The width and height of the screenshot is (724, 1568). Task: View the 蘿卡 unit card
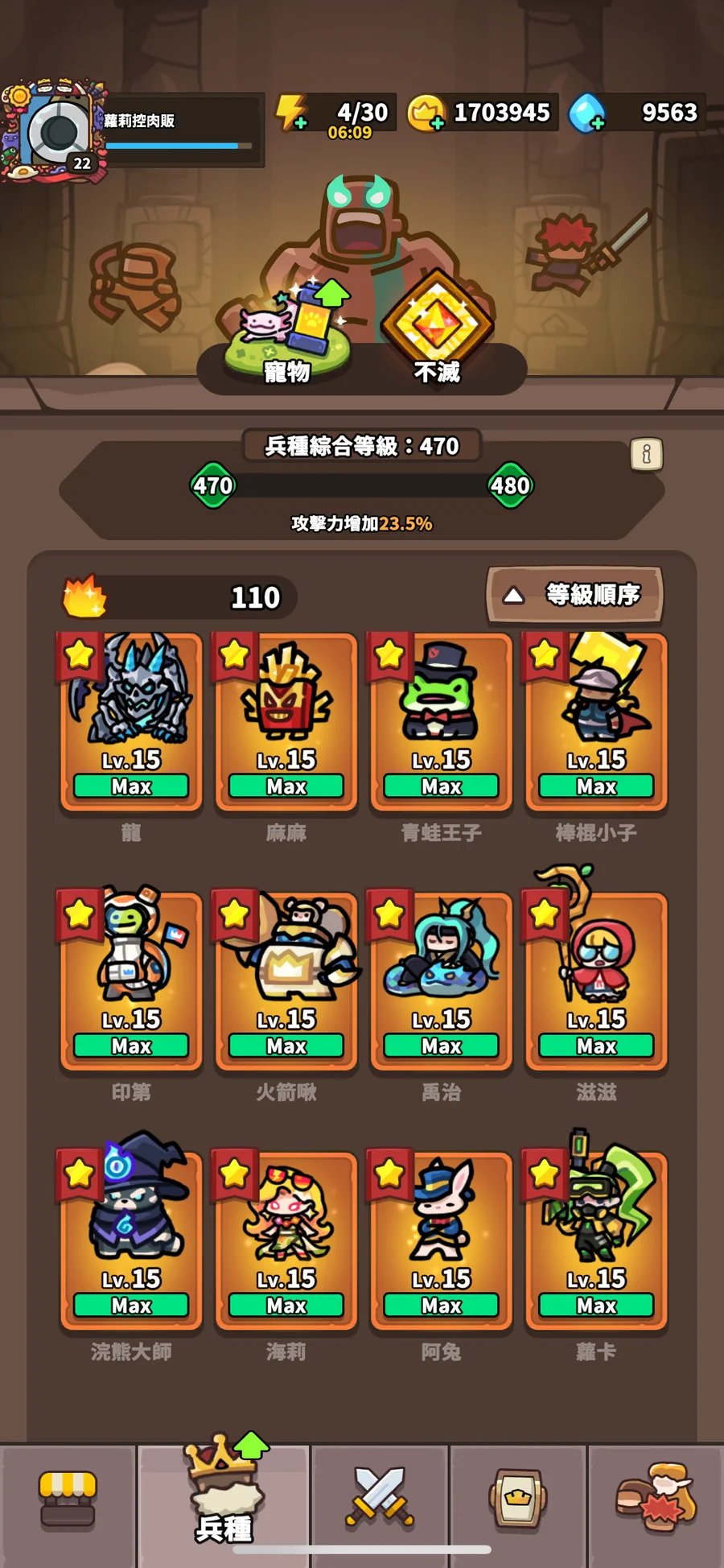click(x=596, y=1240)
